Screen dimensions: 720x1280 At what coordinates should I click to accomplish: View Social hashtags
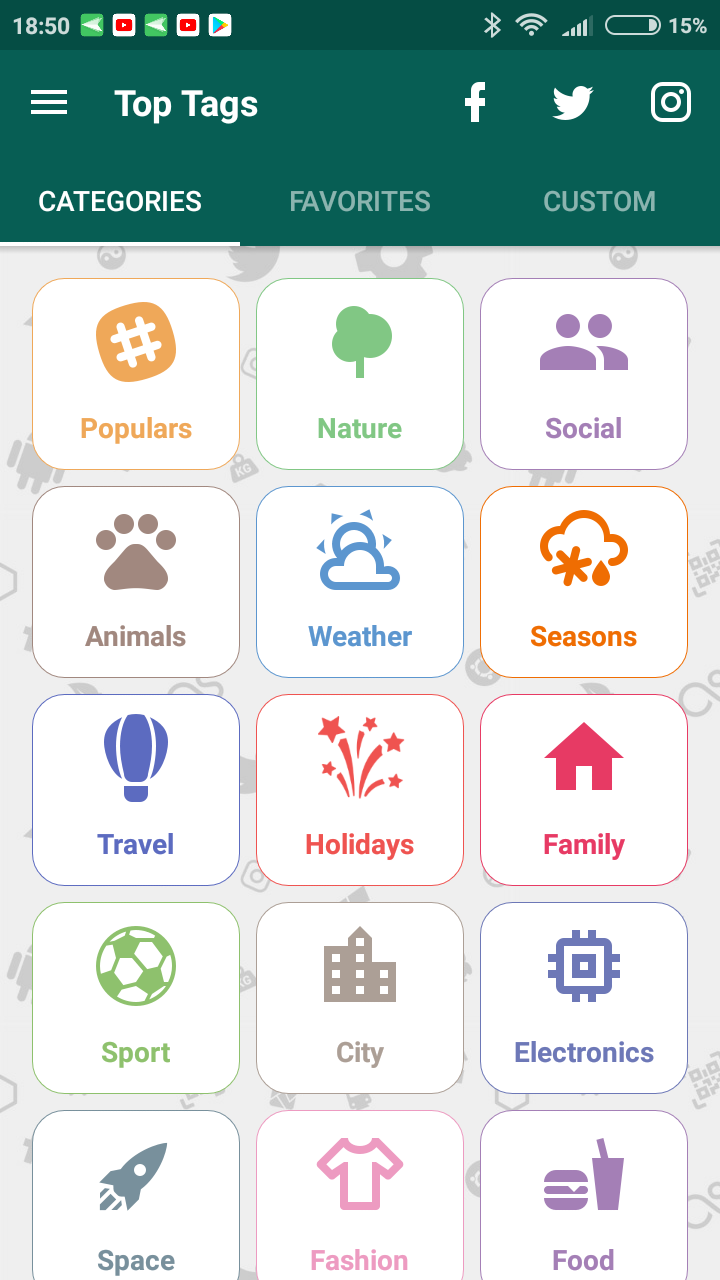click(584, 374)
